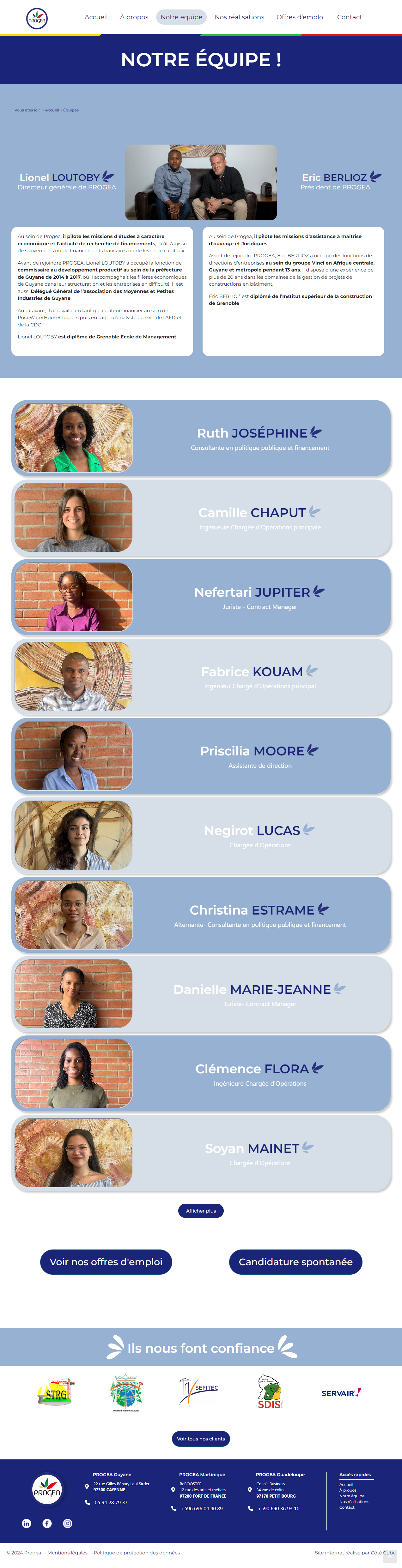Open the Accueil navigation link
The image size is (402, 1568).
[x=96, y=17]
